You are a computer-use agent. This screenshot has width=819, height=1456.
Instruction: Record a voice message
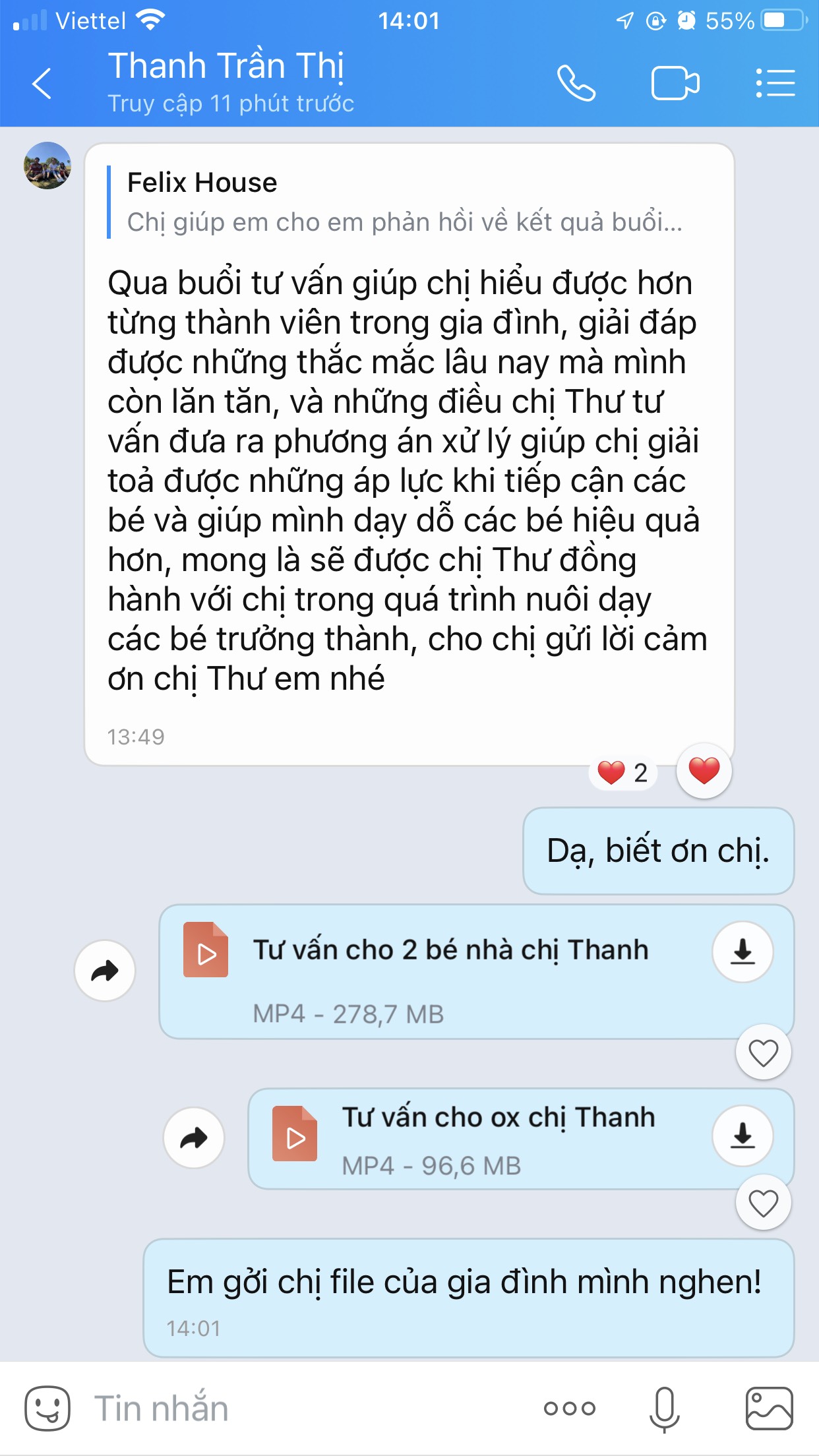[x=664, y=1409]
